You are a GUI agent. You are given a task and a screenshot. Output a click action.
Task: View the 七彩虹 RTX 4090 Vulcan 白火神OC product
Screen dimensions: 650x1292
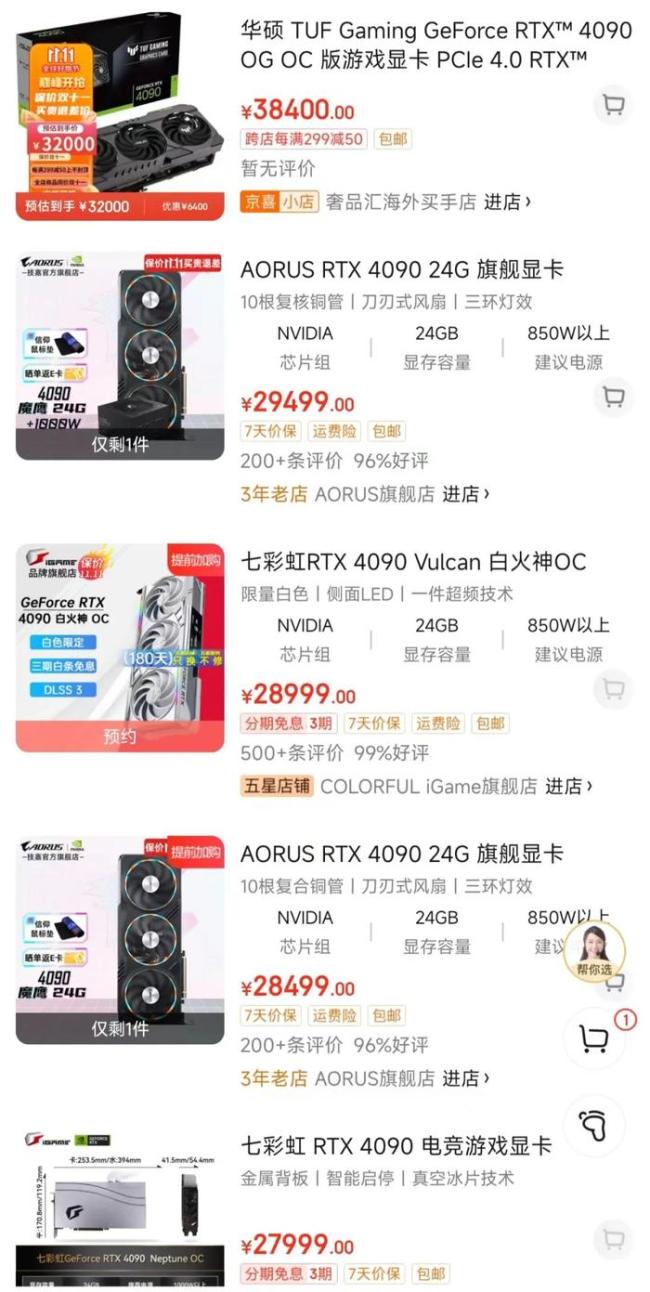pos(413,562)
